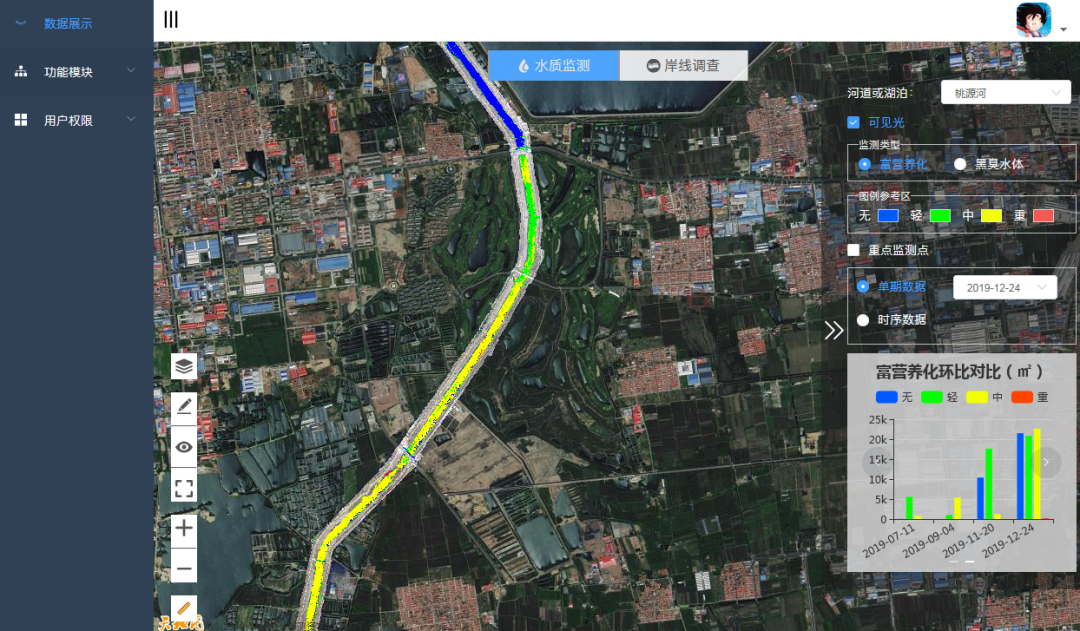Uncheck the 可见光 checkbox
The width and height of the screenshot is (1080, 631).
coord(854,122)
